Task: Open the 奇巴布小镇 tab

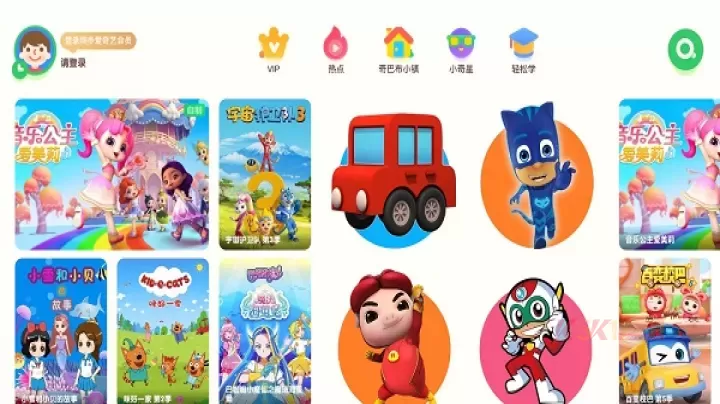Action: [397, 50]
